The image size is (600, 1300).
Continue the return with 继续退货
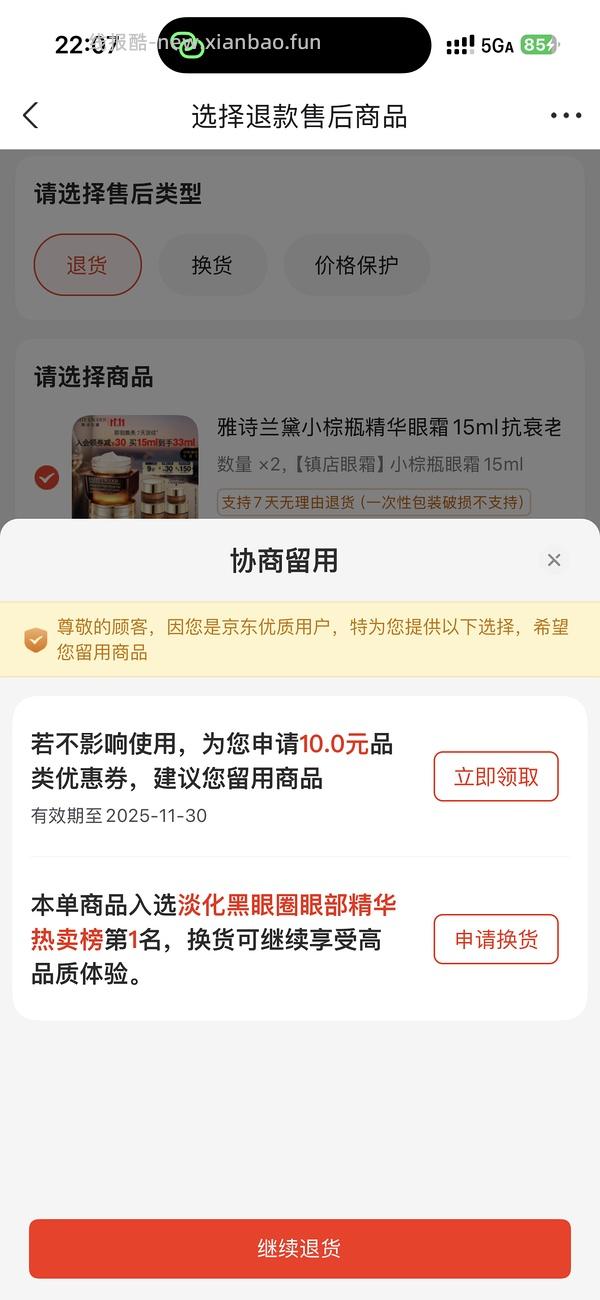click(300, 1249)
